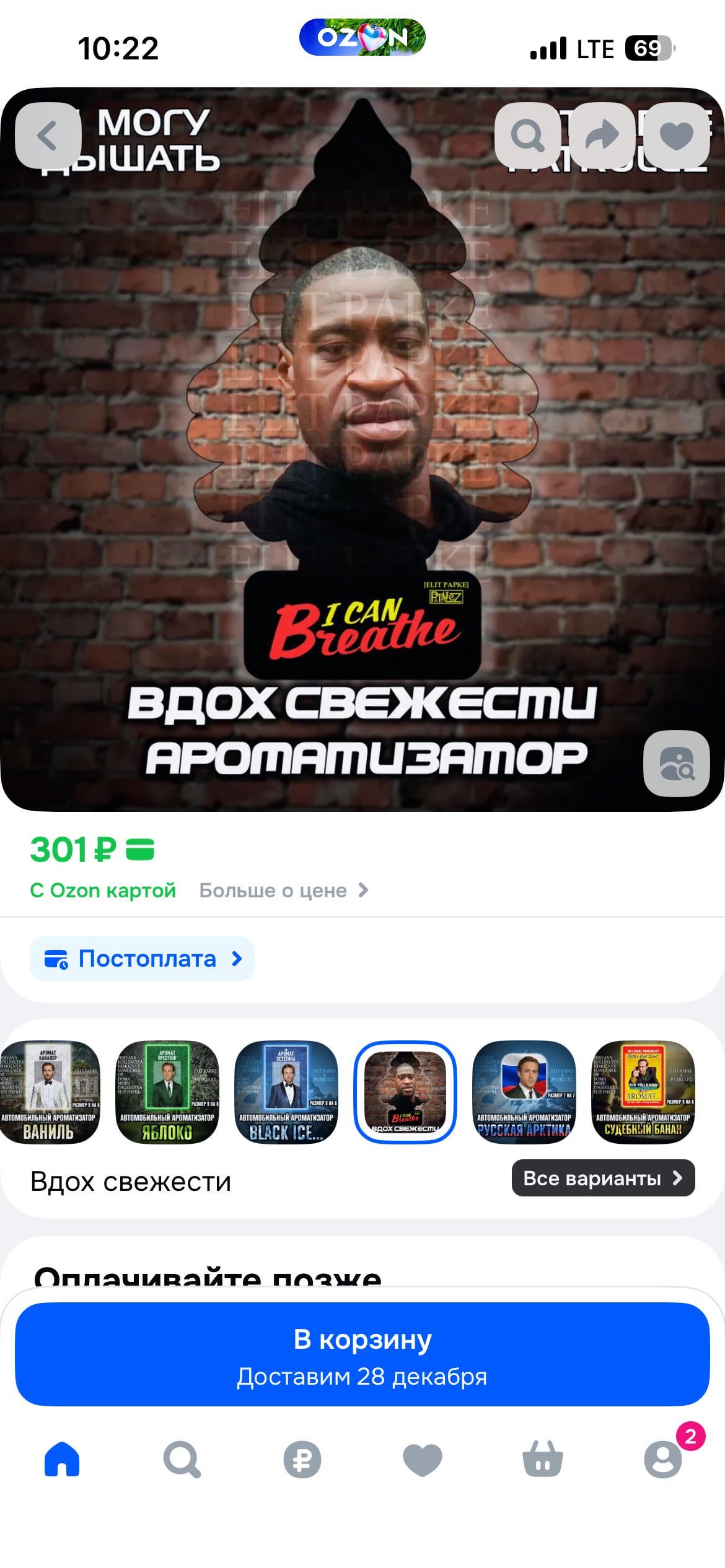Share this product
This screenshot has height=1568, width=725.
pyautogui.click(x=602, y=136)
